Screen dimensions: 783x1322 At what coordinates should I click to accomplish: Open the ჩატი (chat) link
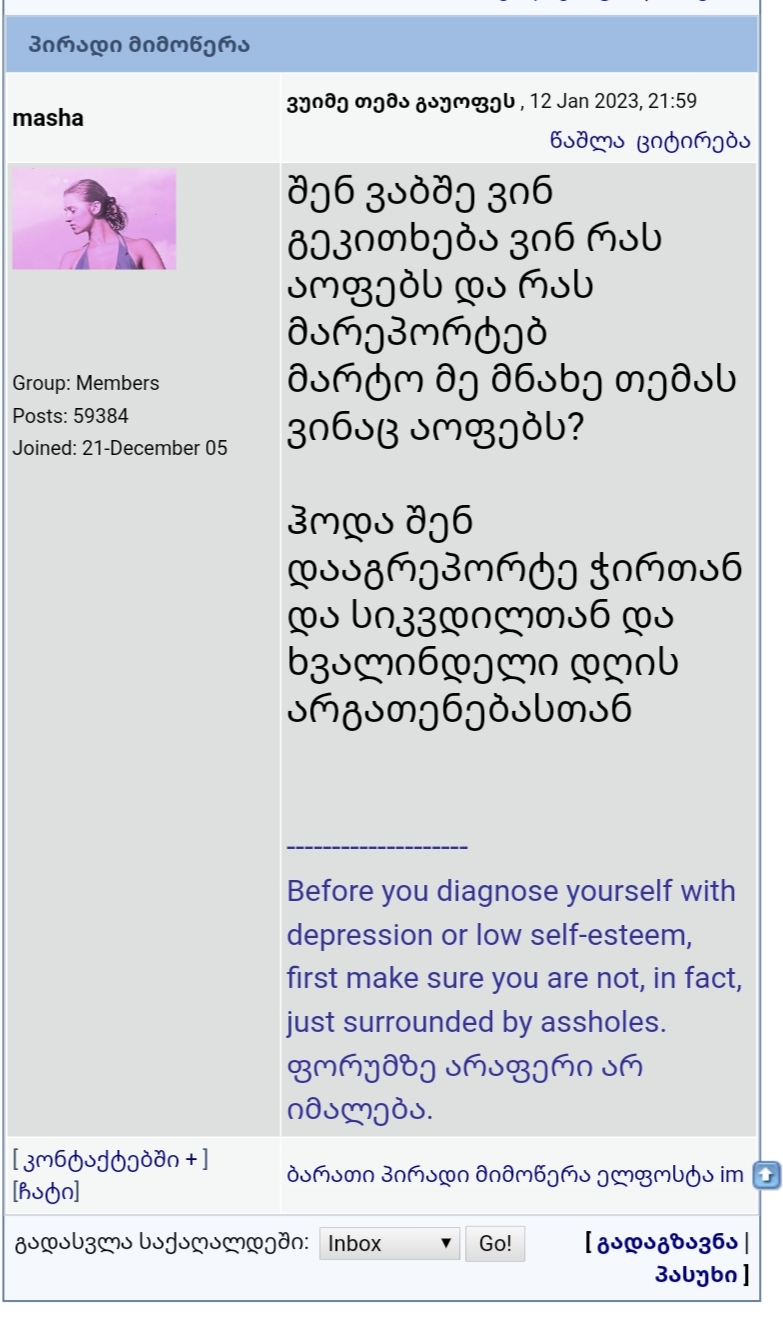click(46, 1191)
